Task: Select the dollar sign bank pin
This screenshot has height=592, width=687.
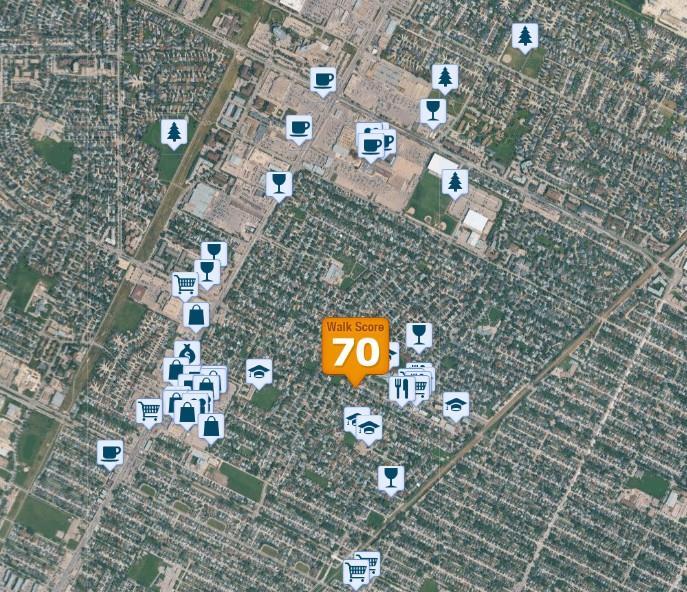Action: [187, 352]
